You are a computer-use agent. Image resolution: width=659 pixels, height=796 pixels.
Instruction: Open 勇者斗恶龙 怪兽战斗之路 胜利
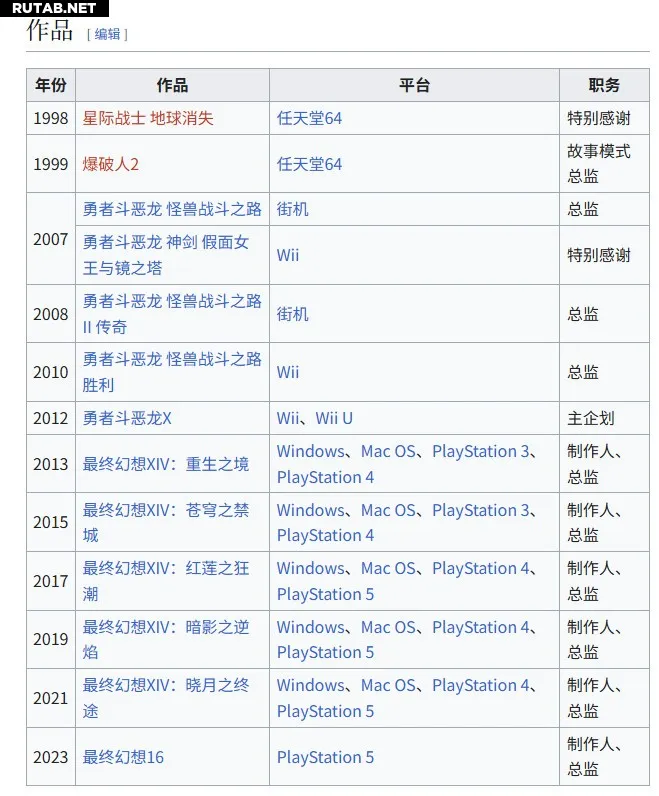172,359
